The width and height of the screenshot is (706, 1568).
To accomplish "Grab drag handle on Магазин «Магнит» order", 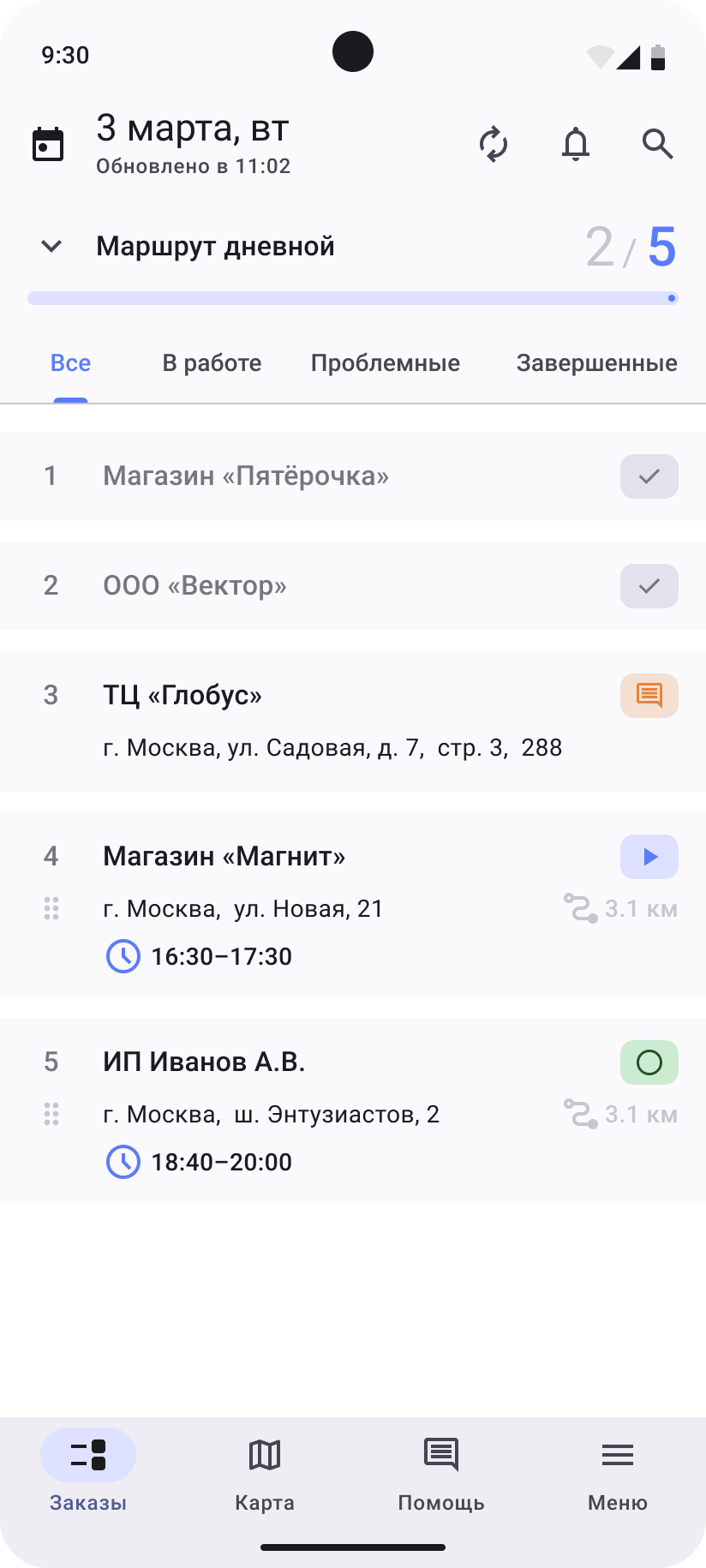I will (51, 908).
